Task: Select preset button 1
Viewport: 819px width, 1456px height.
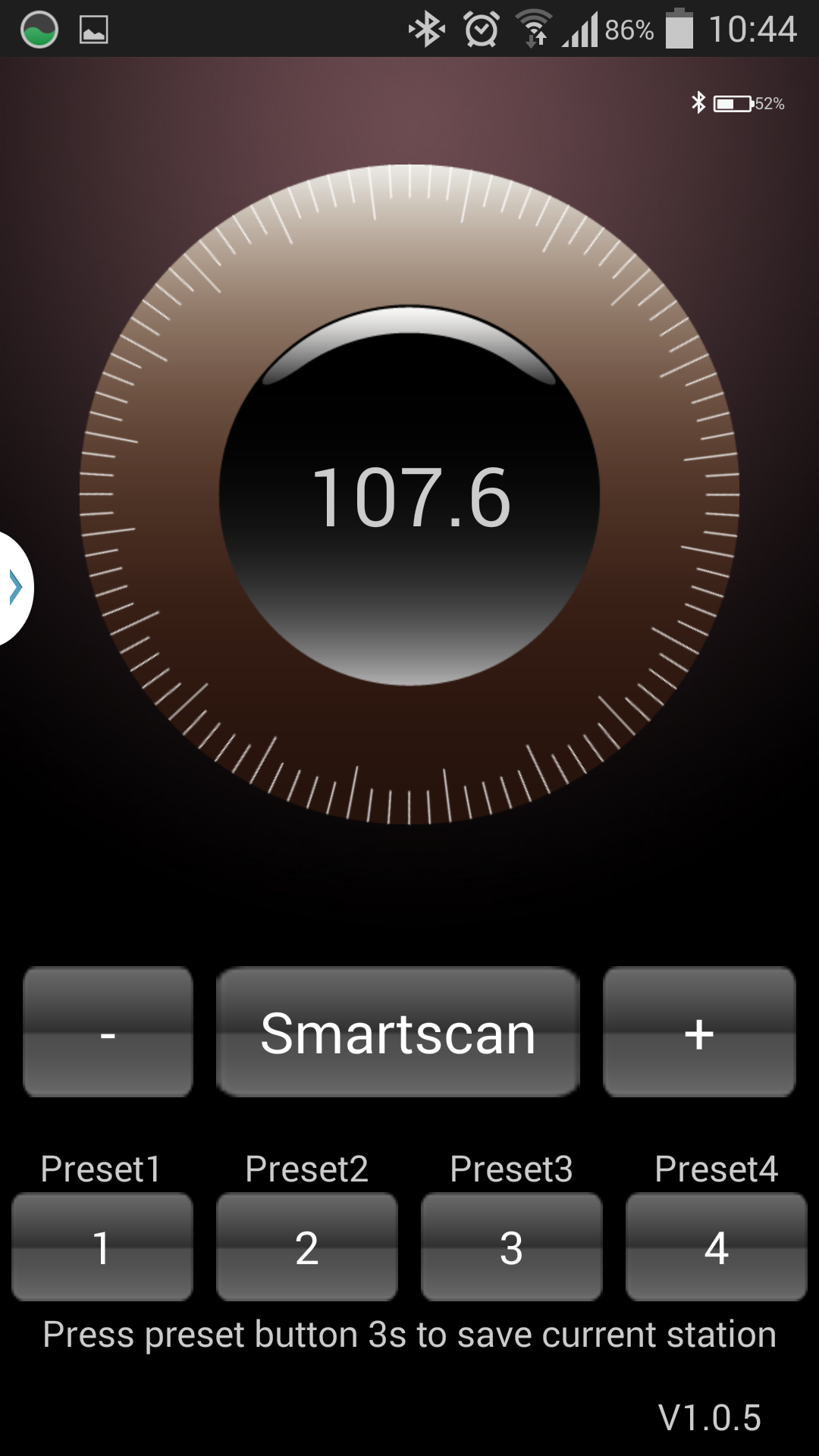Action: [x=102, y=1247]
